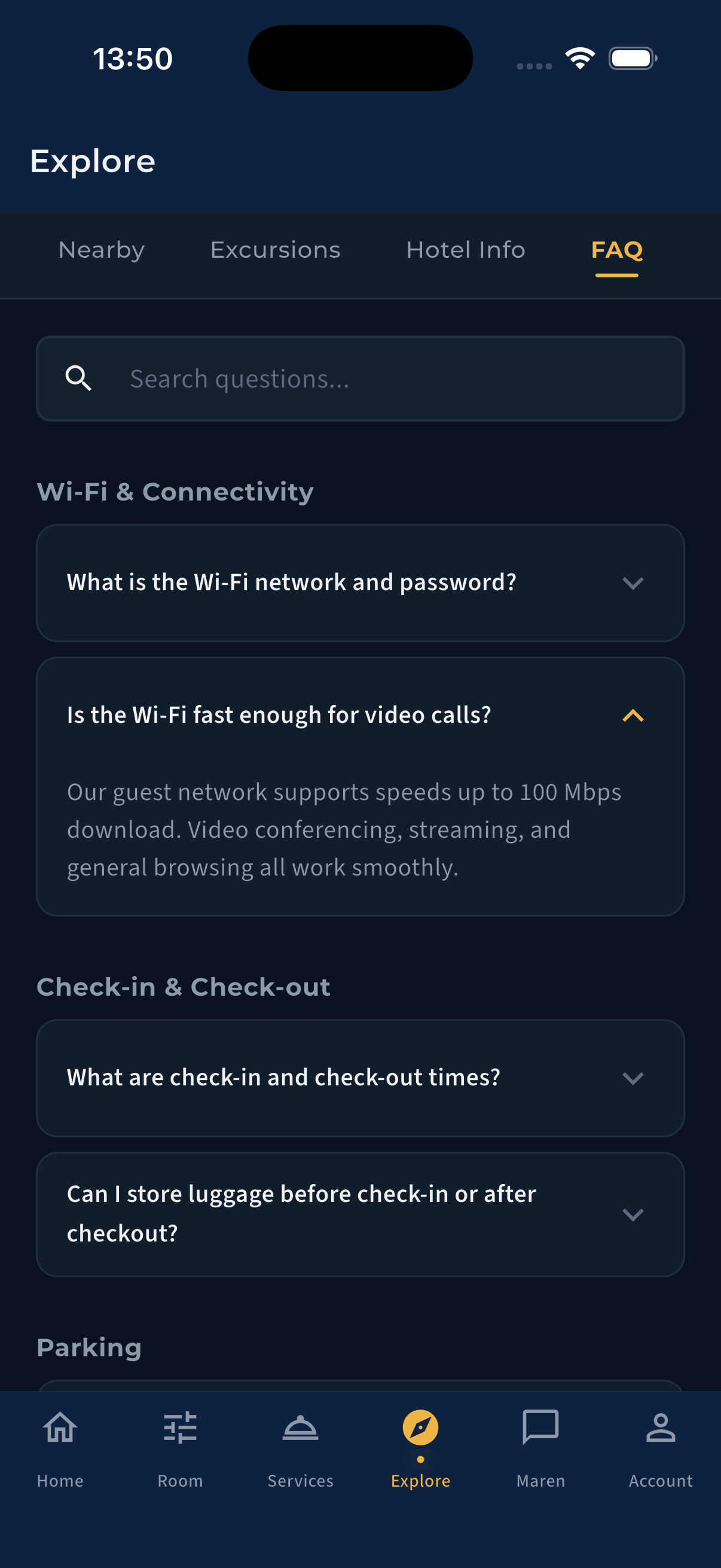Image resolution: width=721 pixels, height=1568 pixels.
Task: Switch to the FAQ tab
Action: (x=616, y=249)
